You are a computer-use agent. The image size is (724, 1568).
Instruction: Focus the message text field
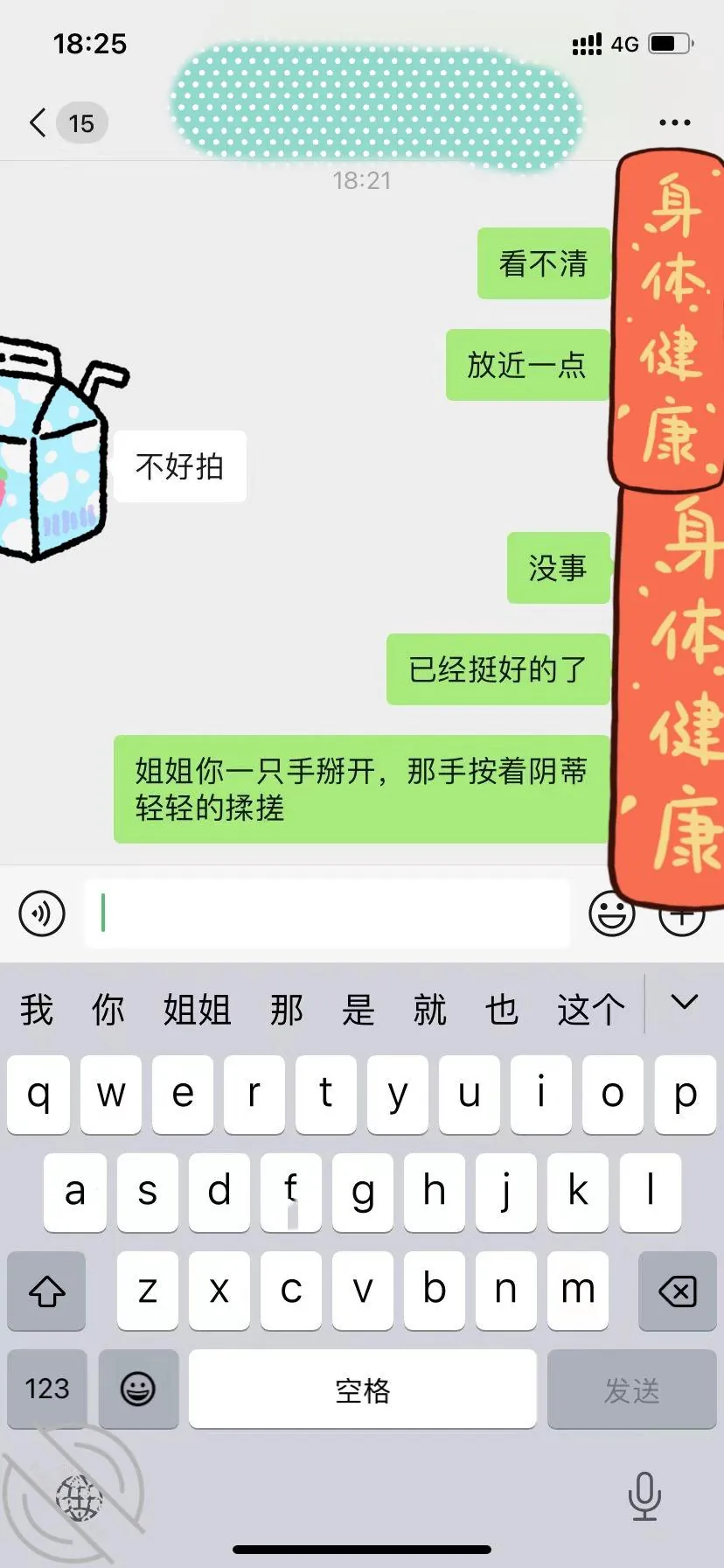(327, 913)
